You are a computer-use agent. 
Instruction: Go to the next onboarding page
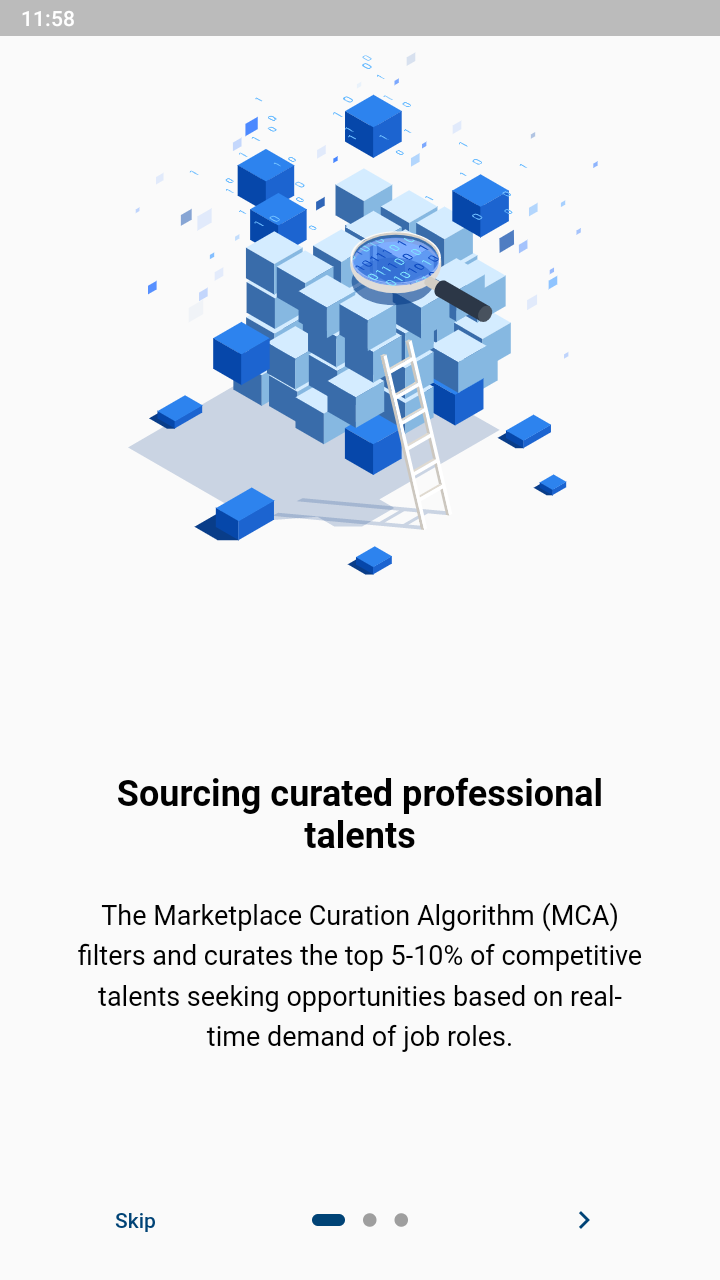[584, 1220]
